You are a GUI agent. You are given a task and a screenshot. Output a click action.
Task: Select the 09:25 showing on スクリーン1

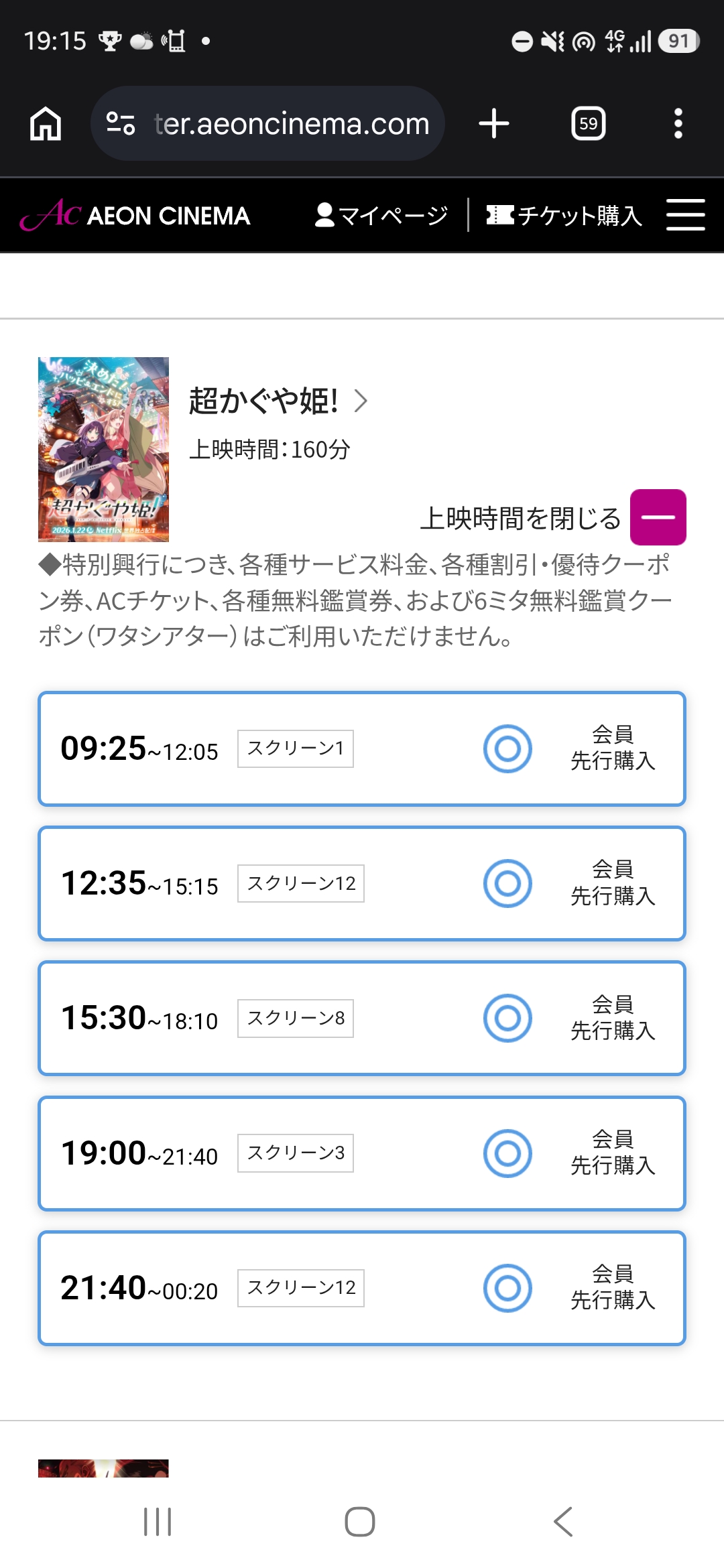tap(362, 748)
